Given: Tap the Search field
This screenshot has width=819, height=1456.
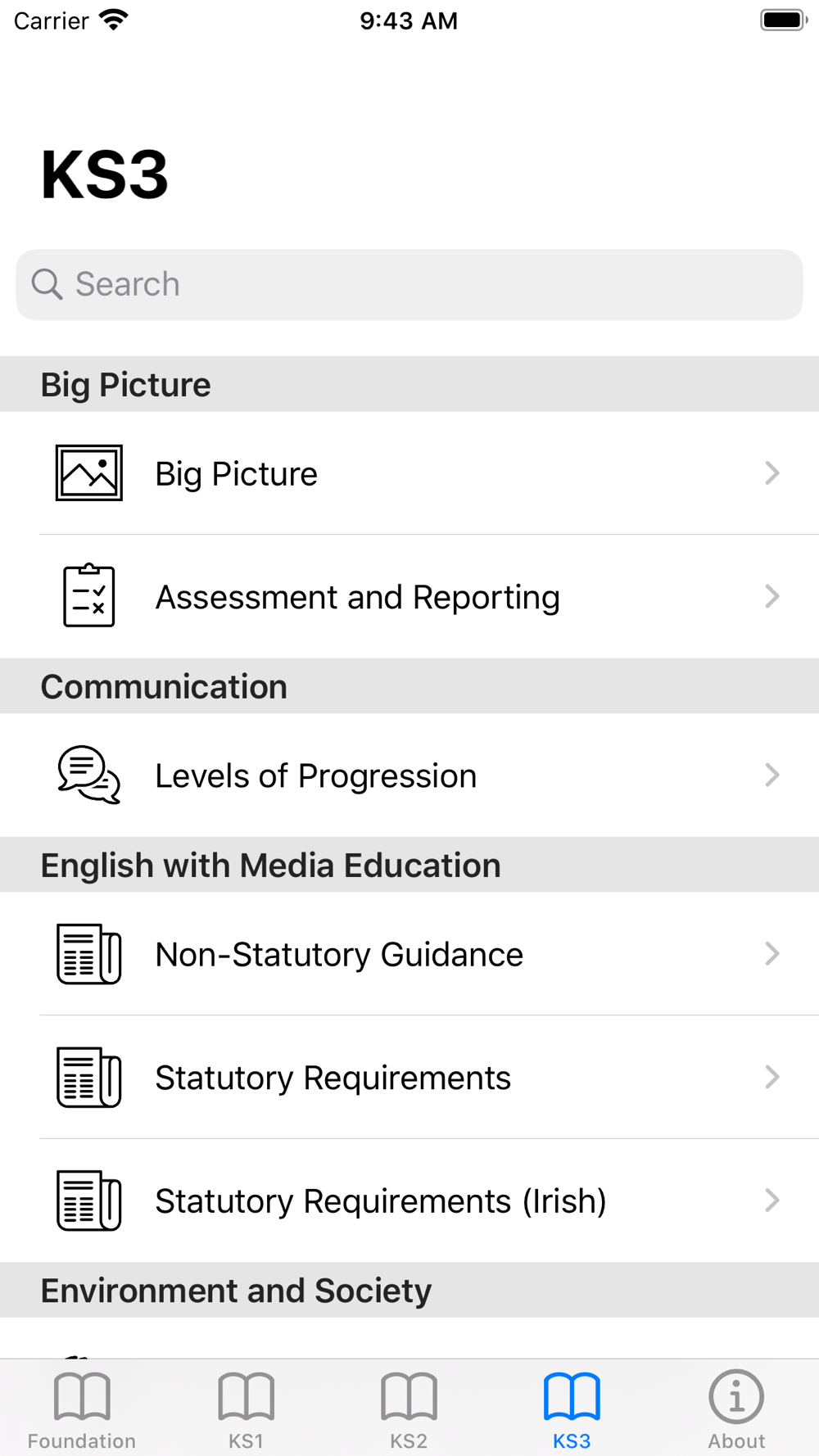Looking at the screenshot, I should [409, 285].
